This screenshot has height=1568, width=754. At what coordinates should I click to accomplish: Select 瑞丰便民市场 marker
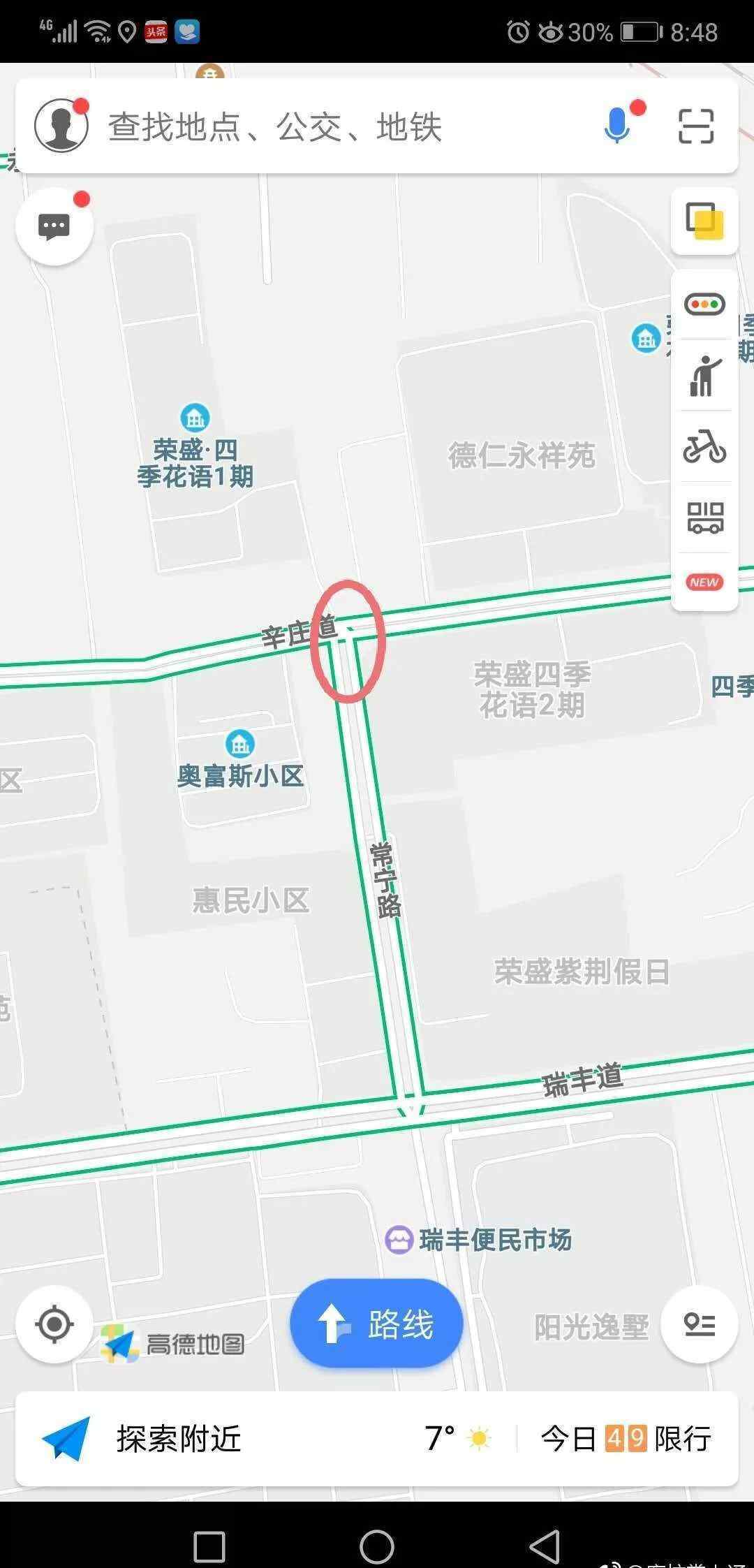click(399, 1240)
